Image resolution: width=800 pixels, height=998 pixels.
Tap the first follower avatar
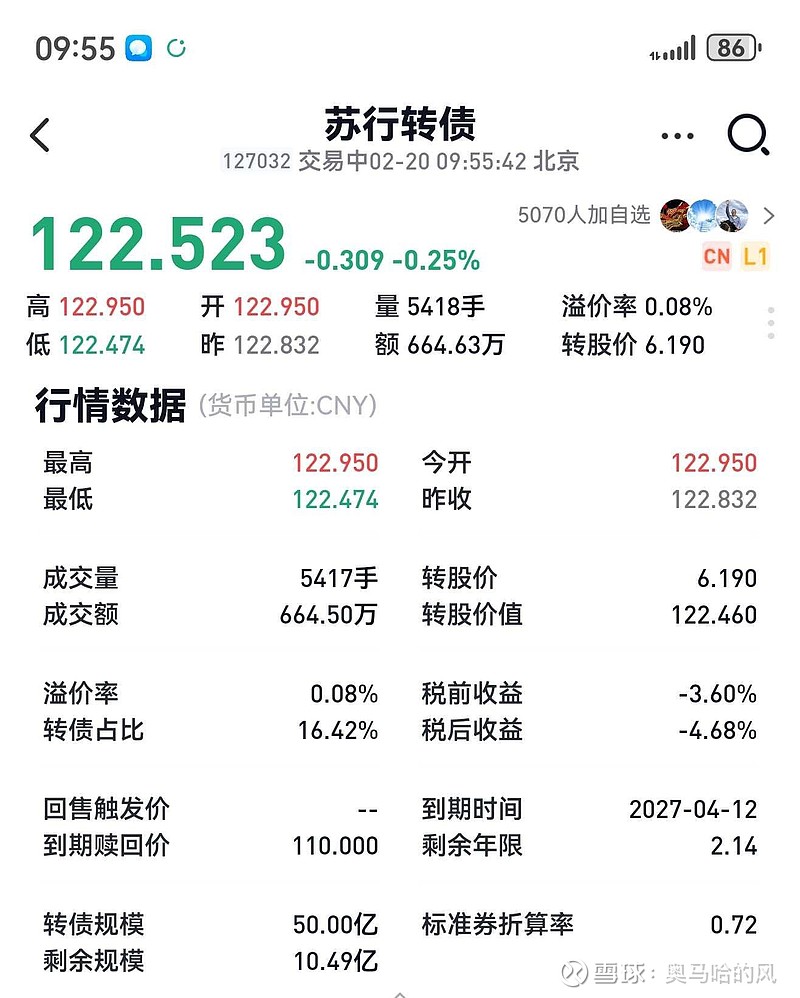(x=677, y=215)
